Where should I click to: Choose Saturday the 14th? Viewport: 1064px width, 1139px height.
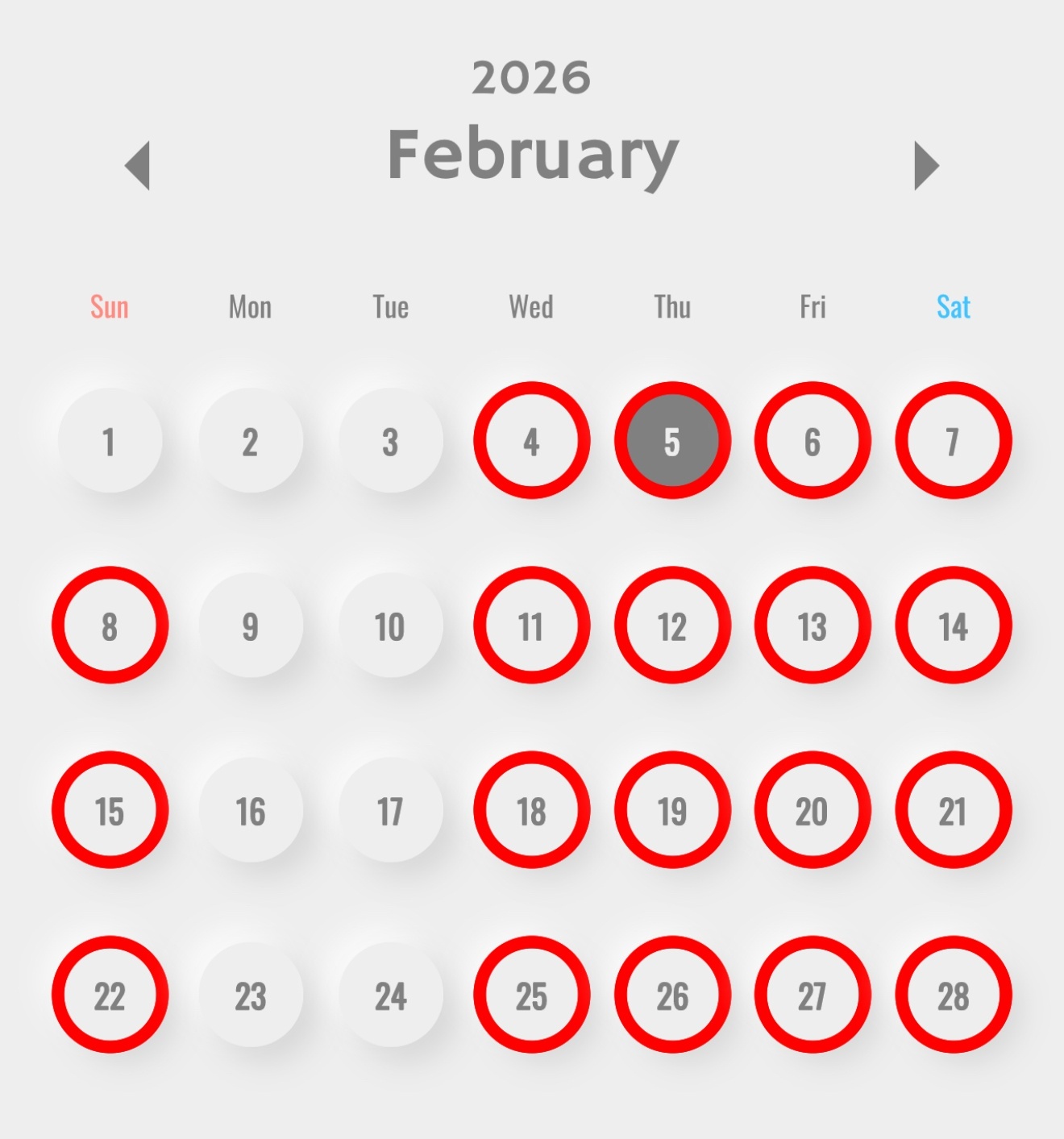[x=953, y=626]
